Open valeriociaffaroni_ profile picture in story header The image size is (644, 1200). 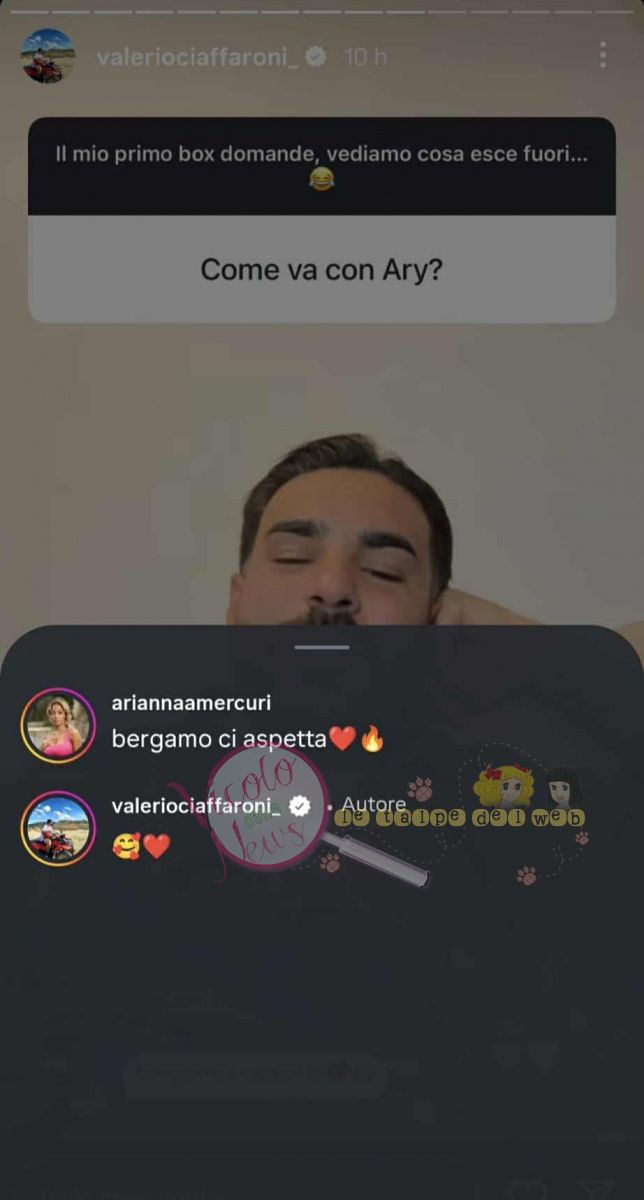[x=48, y=56]
